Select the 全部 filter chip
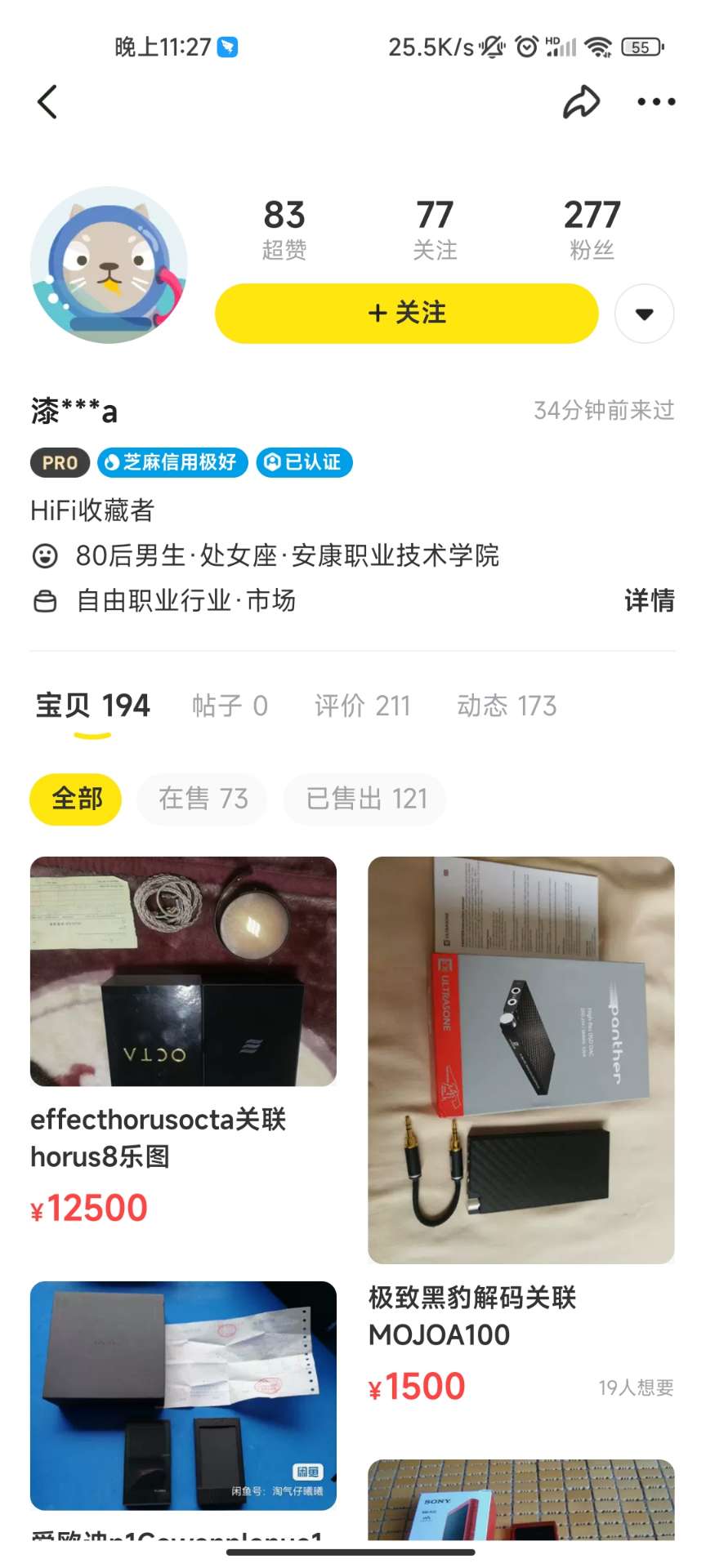This screenshot has height=1568, width=706. pyautogui.click(x=76, y=799)
